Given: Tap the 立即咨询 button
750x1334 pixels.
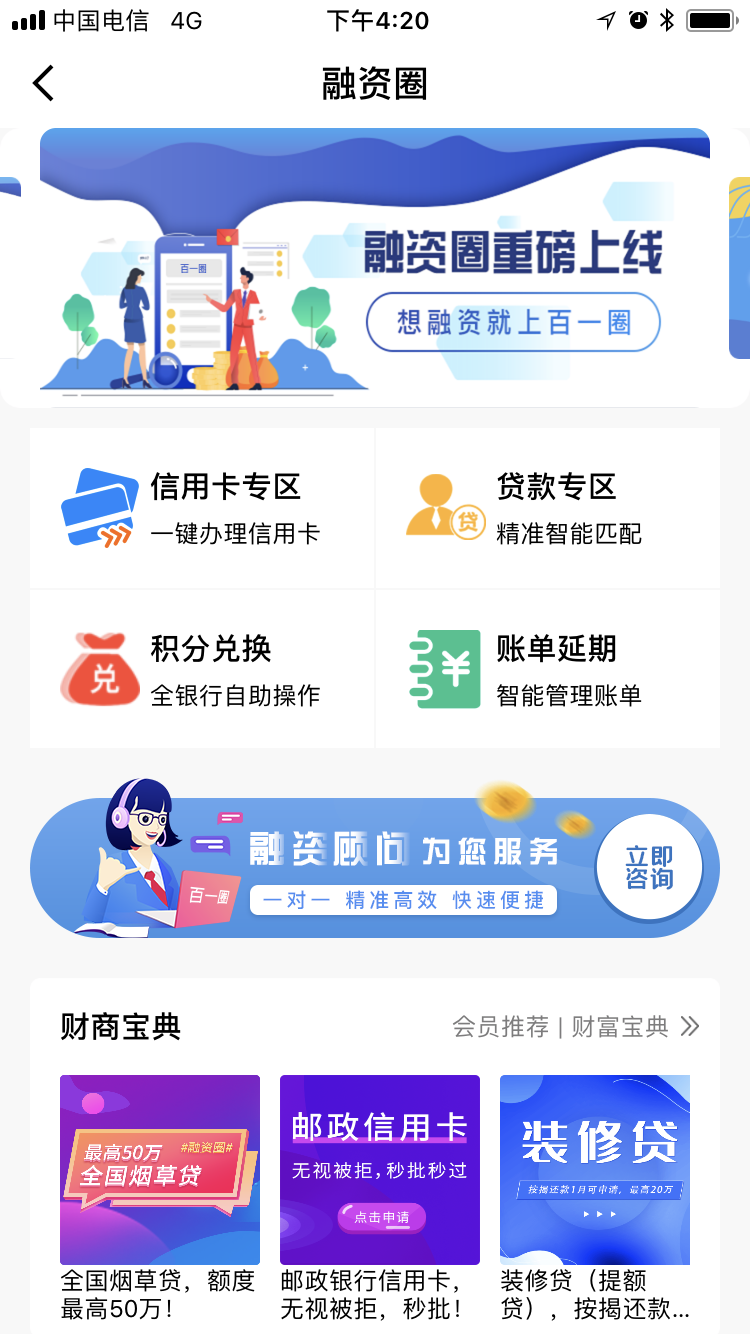Looking at the screenshot, I should click(x=649, y=867).
